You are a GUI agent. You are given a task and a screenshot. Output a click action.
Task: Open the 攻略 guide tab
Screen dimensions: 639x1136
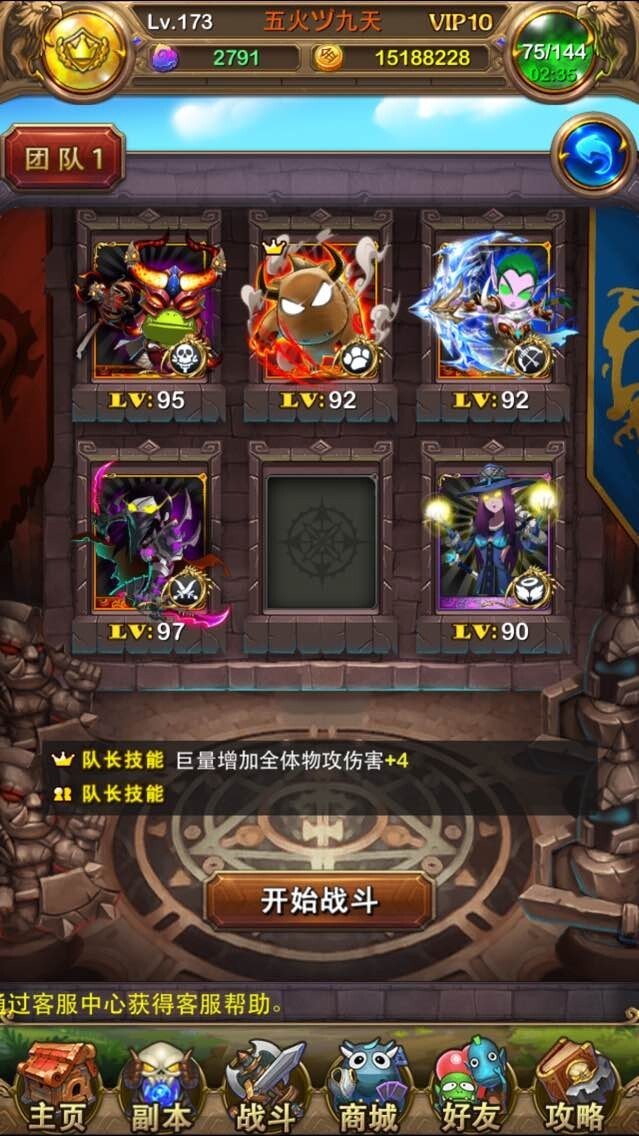(578, 1085)
